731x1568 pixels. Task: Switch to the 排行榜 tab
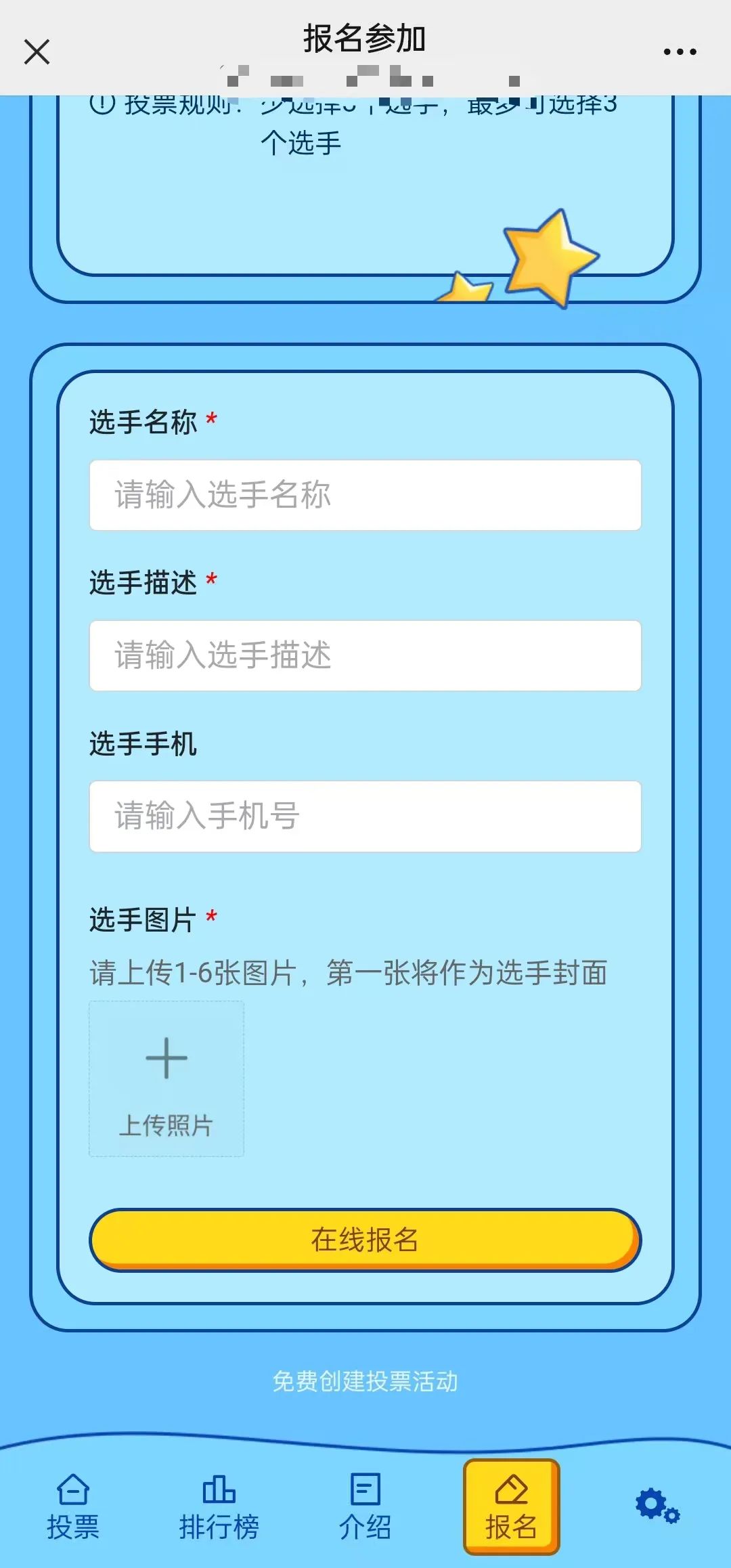click(x=219, y=1507)
